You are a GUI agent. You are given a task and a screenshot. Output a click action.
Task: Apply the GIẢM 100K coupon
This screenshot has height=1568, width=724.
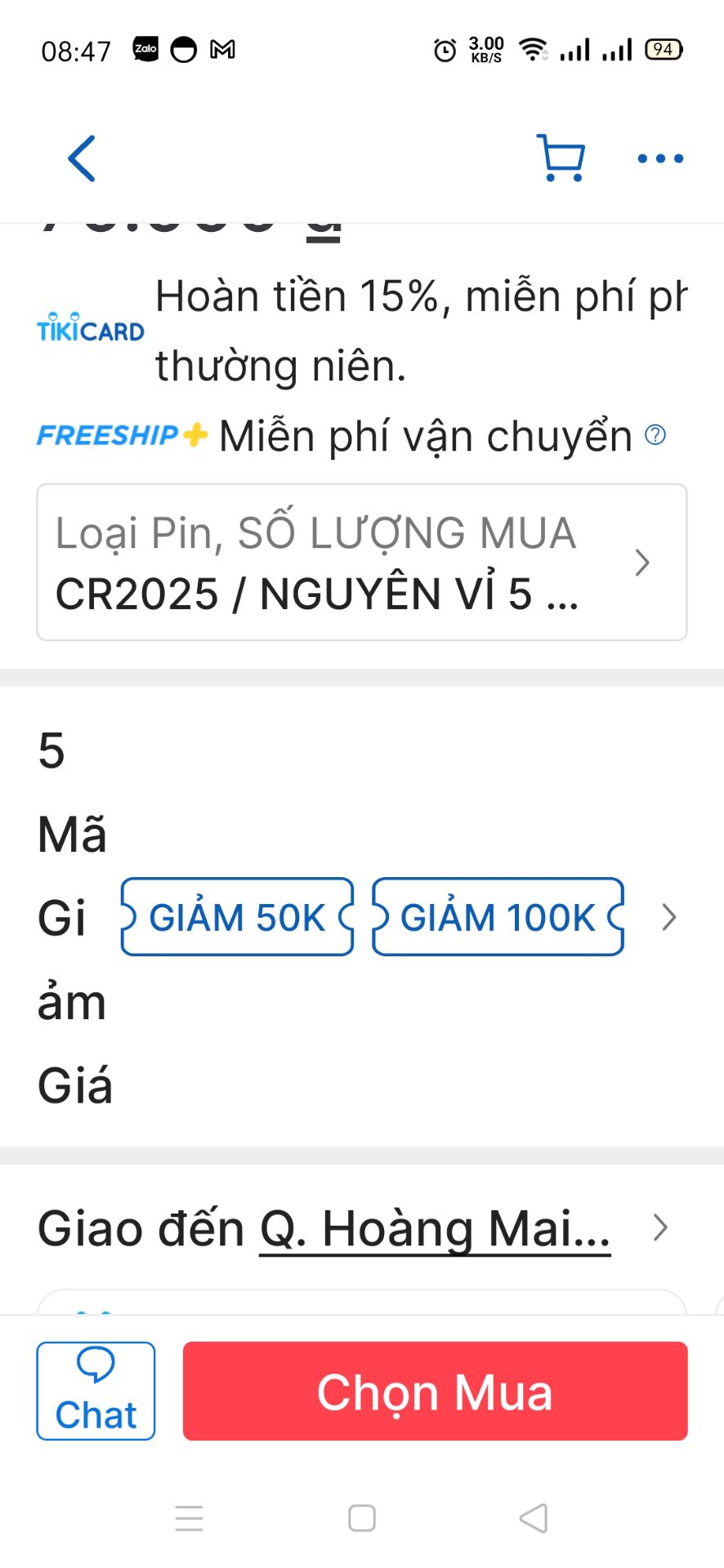498,917
